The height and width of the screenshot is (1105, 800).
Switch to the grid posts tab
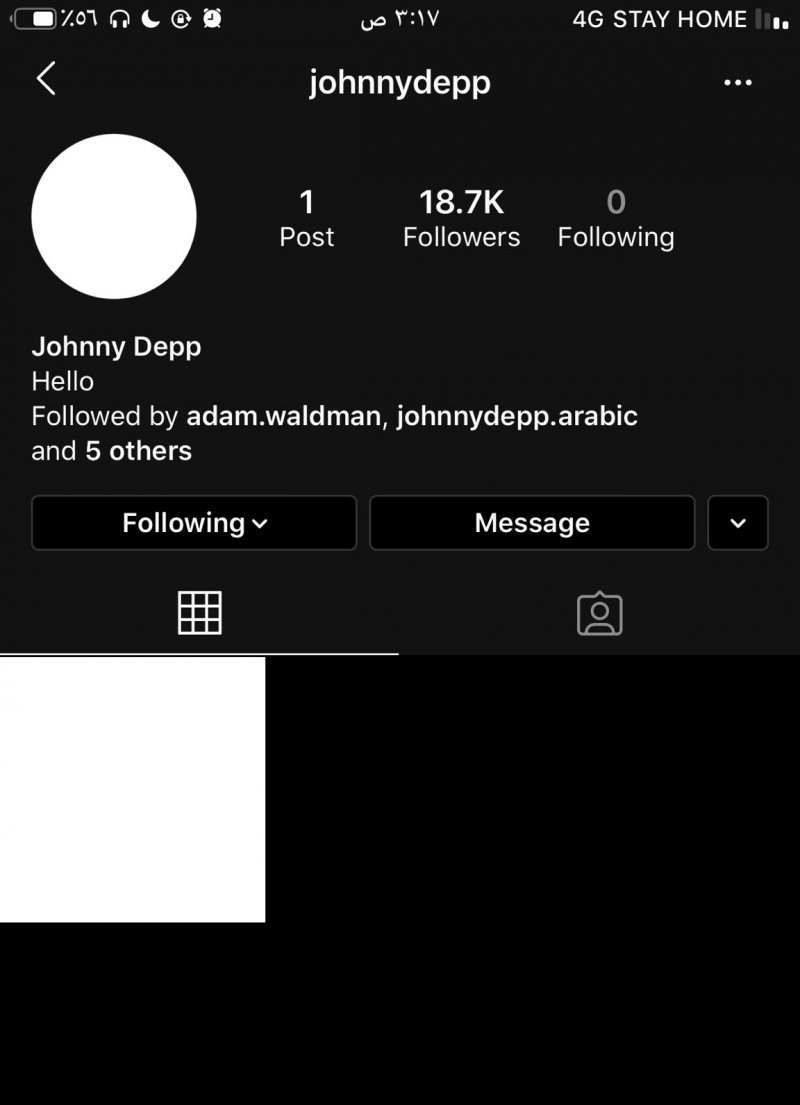199,613
